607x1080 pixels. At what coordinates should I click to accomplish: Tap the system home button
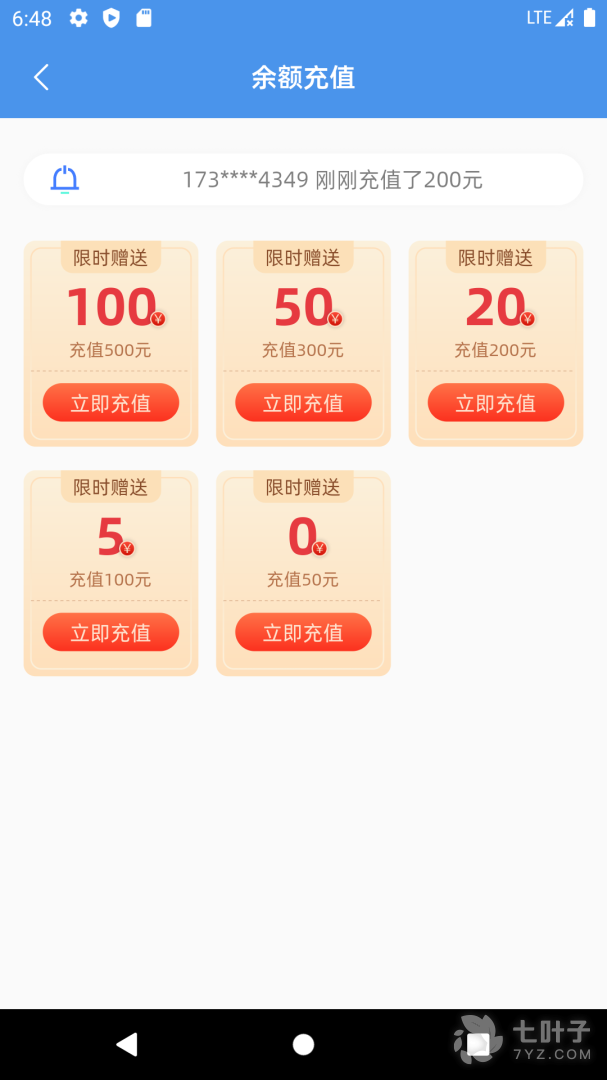click(x=303, y=1044)
